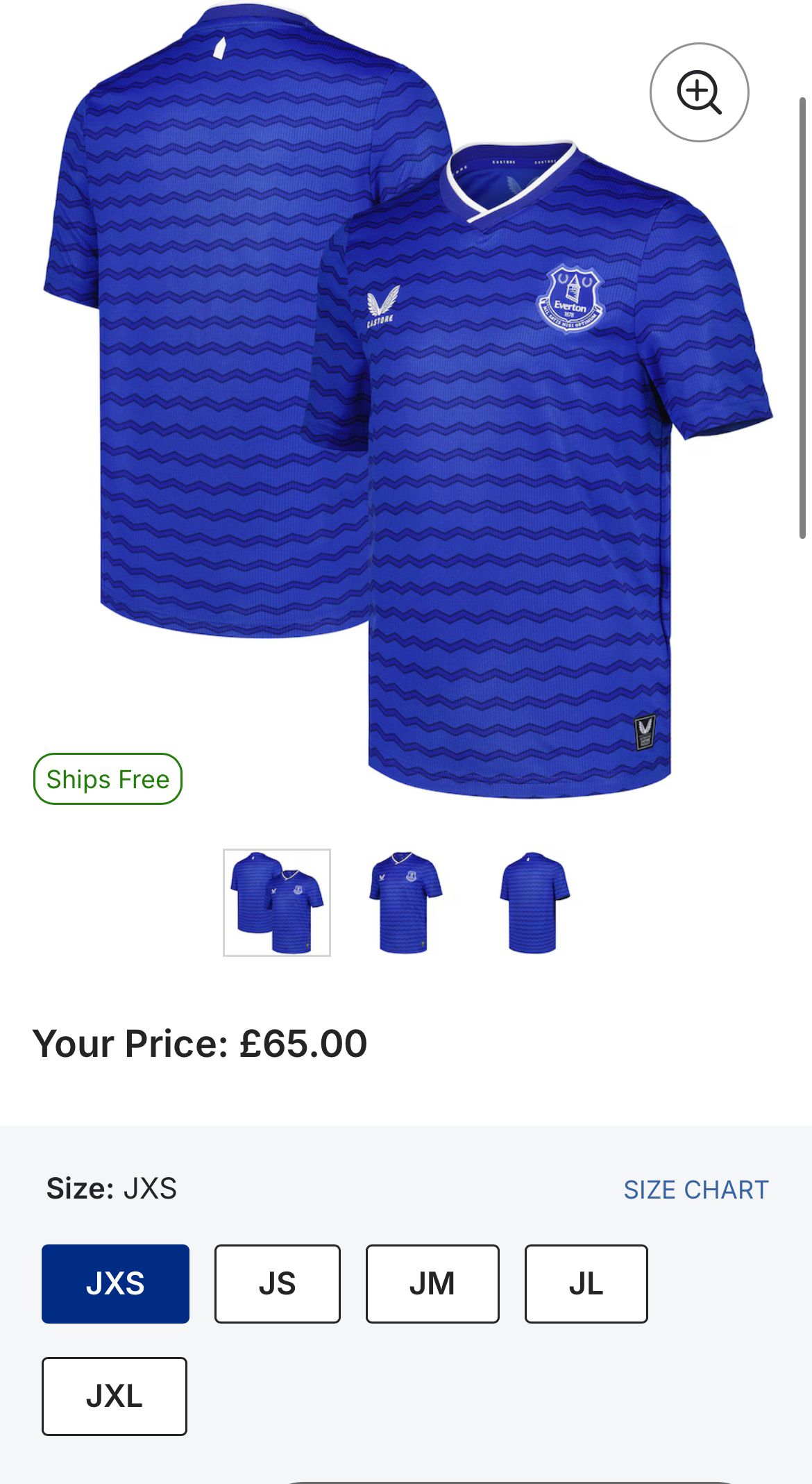Pick size JM
812x1484 pixels.
click(432, 1283)
